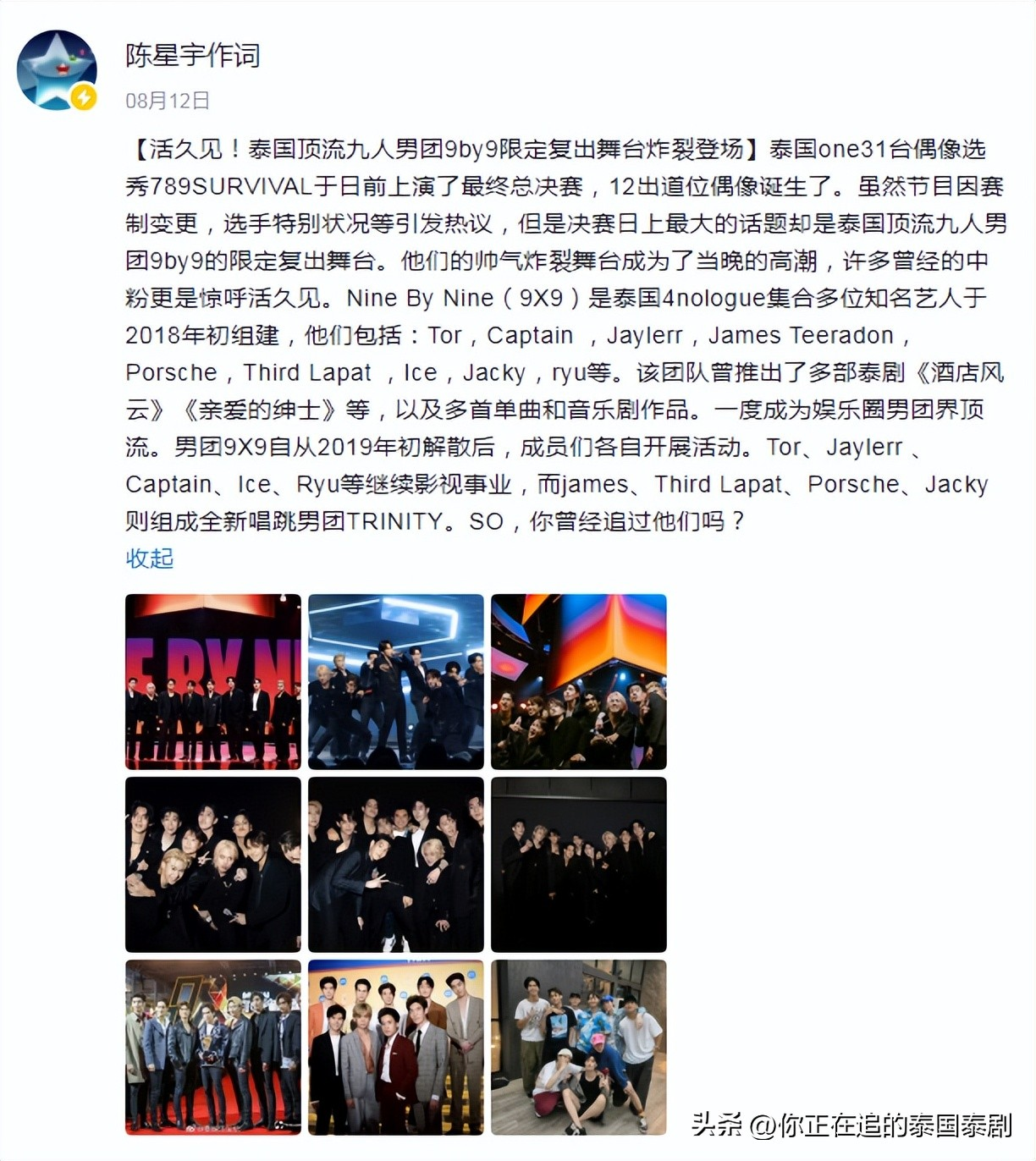View the blue-lit dance performance photo

coord(396,682)
